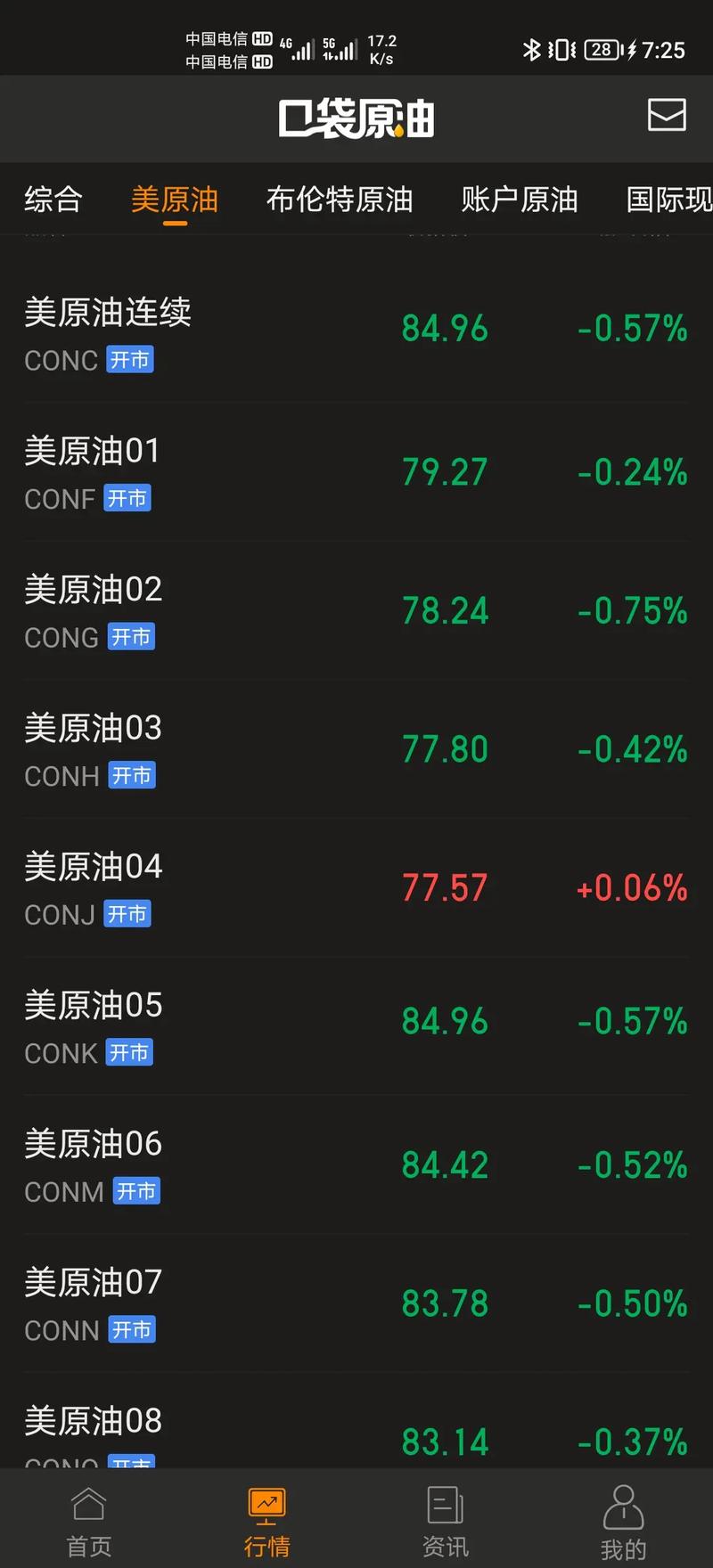Switch to the 布伦特原油 tab
713x1568 pixels.
(340, 201)
